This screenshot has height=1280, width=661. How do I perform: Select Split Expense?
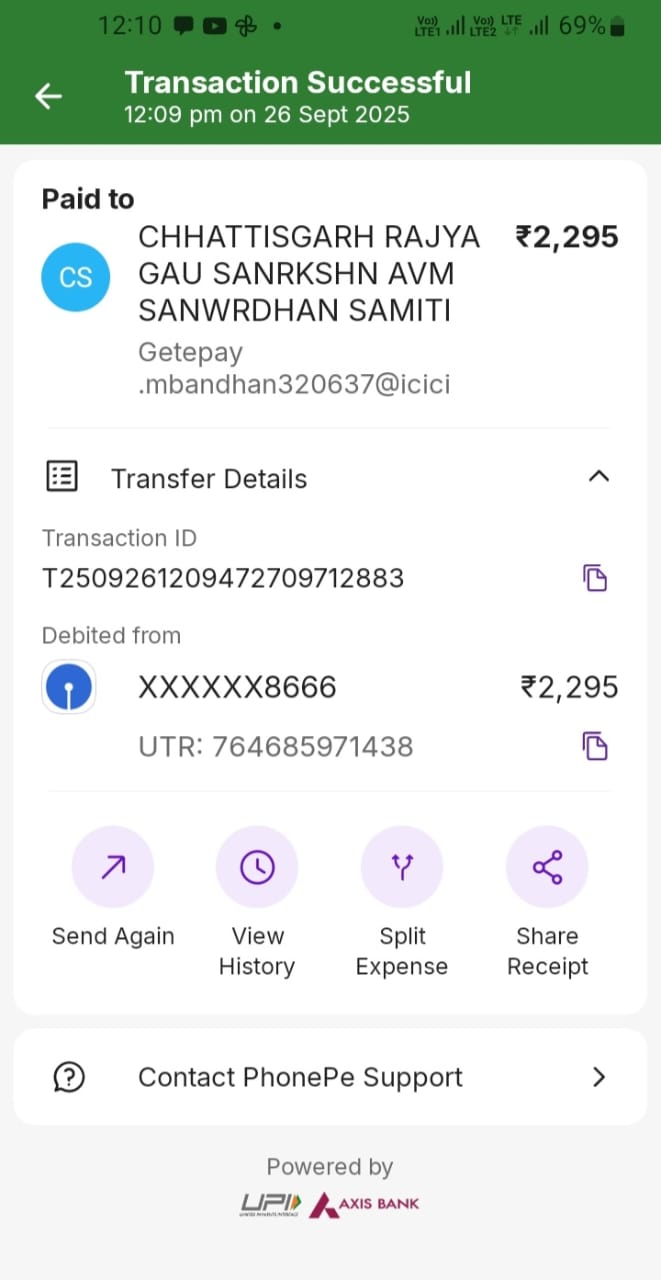coord(402,867)
